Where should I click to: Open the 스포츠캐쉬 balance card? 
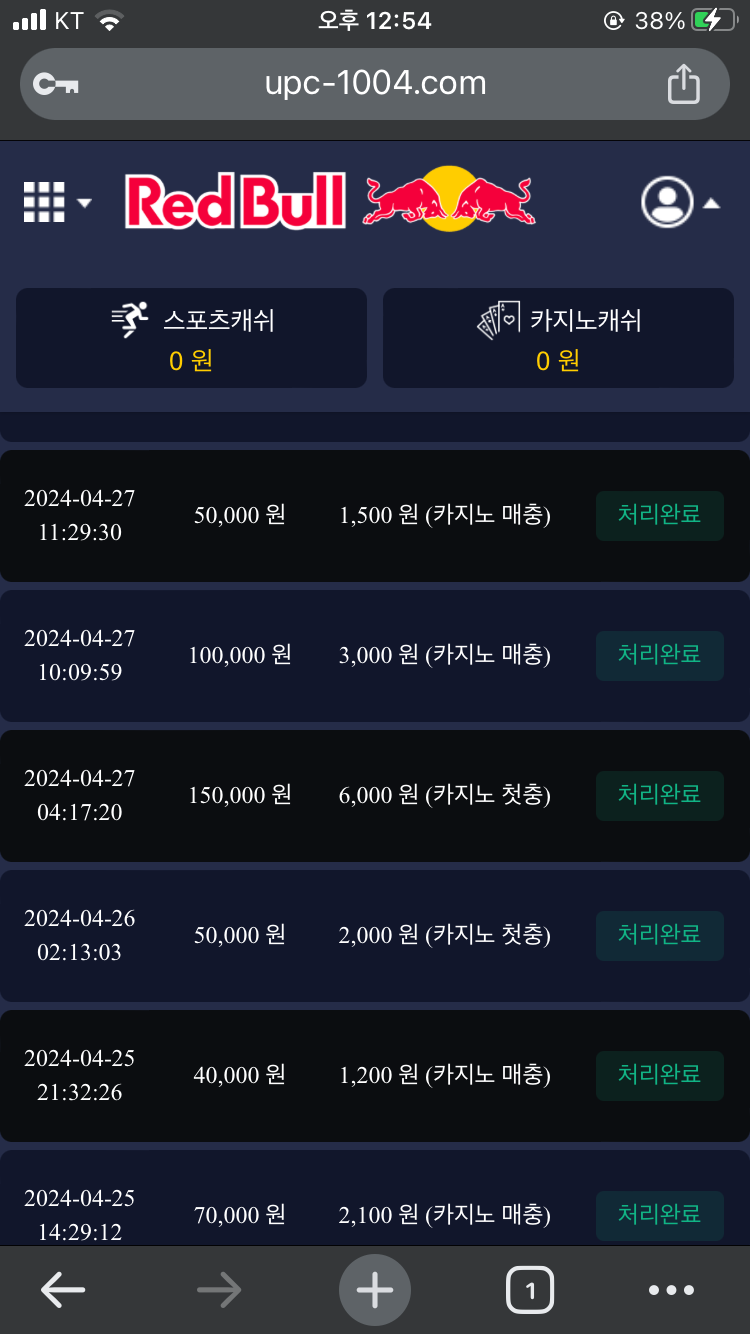click(191, 338)
